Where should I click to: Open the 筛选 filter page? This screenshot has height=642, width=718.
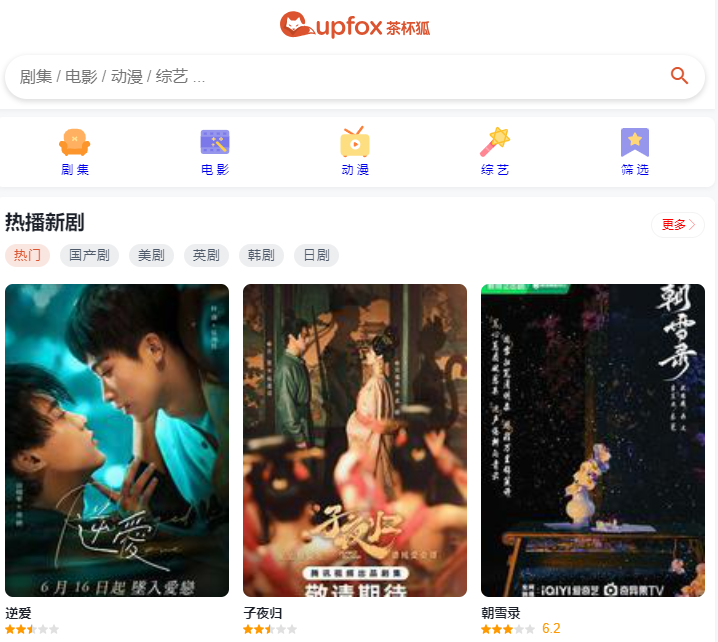[x=635, y=152]
